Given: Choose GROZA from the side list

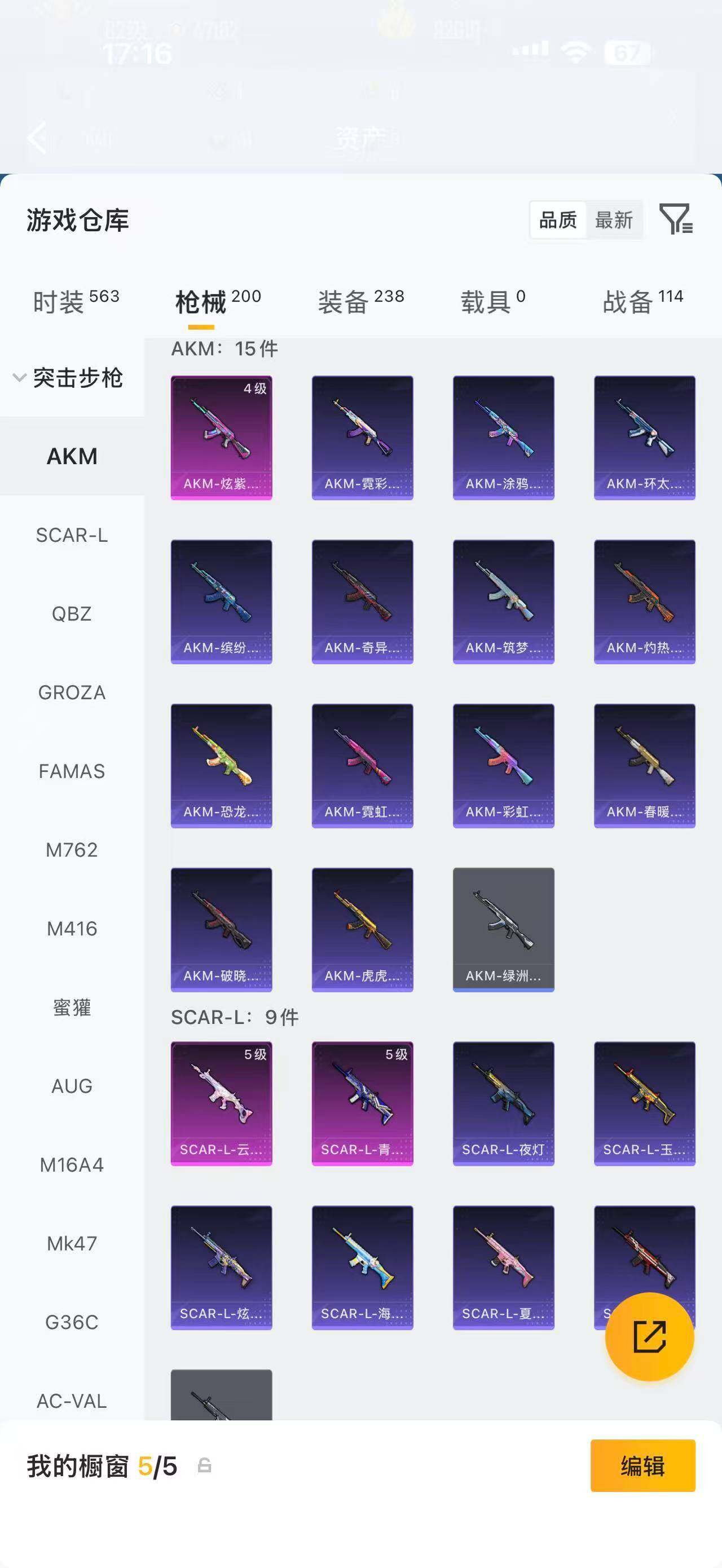Looking at the screenshot, I should 72,693.
